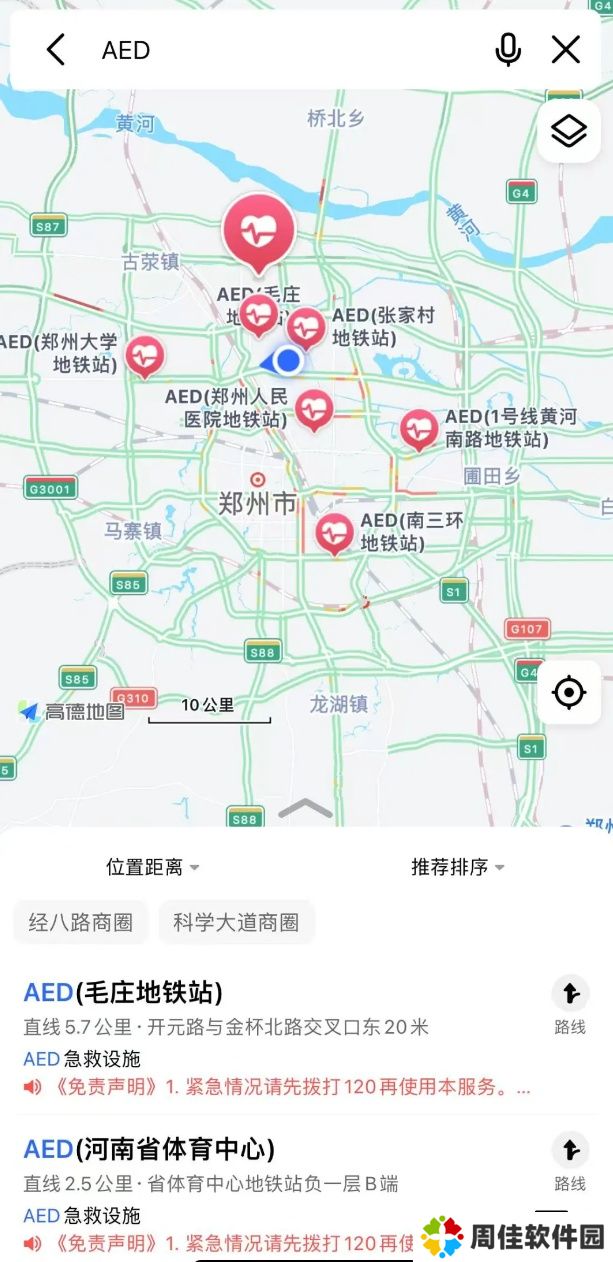Select the AED(郑州人民医院地铁站) marker
The width and height of the screenshot is (613, 1262).
pyautogui.click(x=314, y=408)
